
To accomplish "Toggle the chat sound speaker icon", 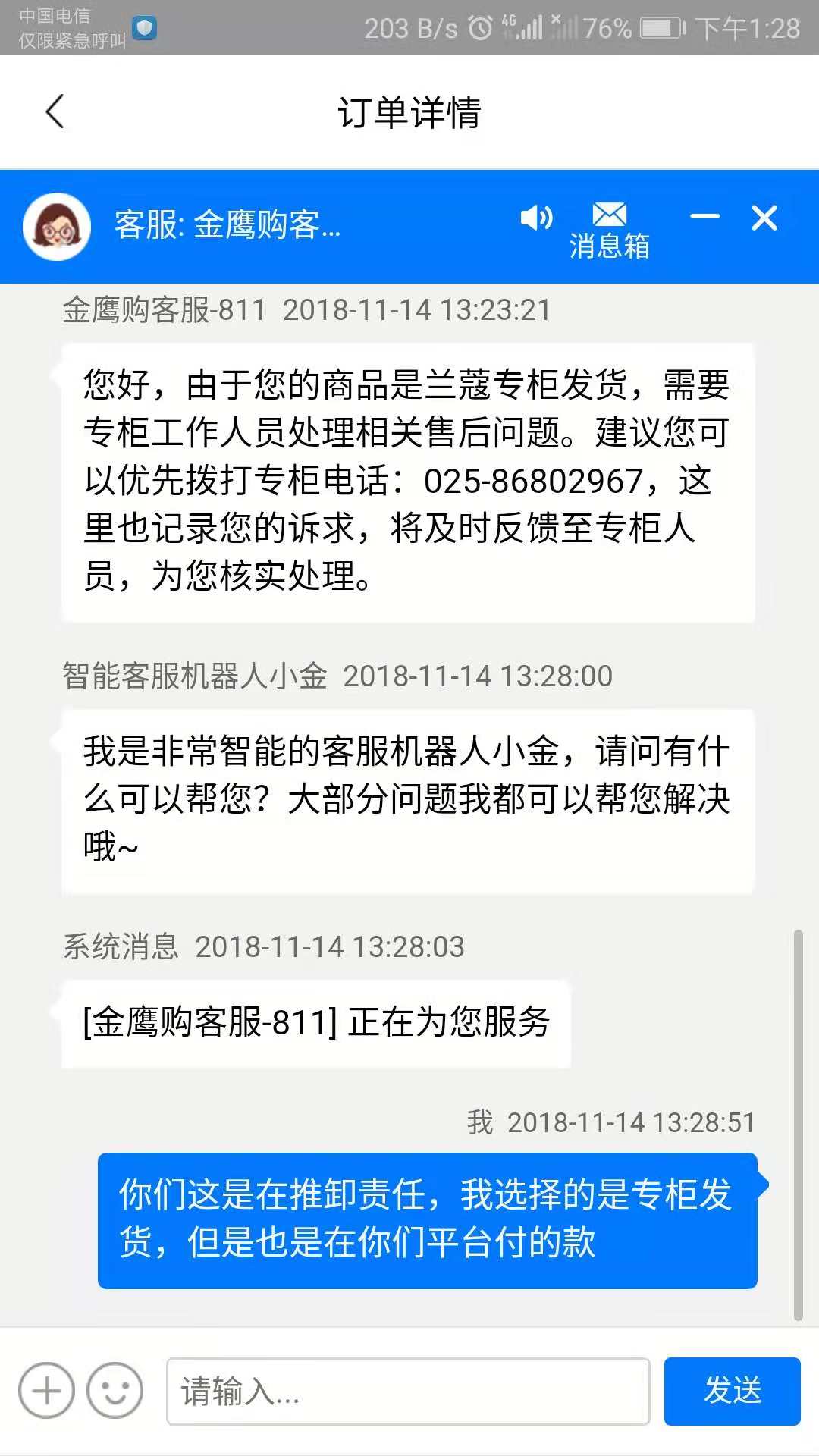I will click(536, 218).
